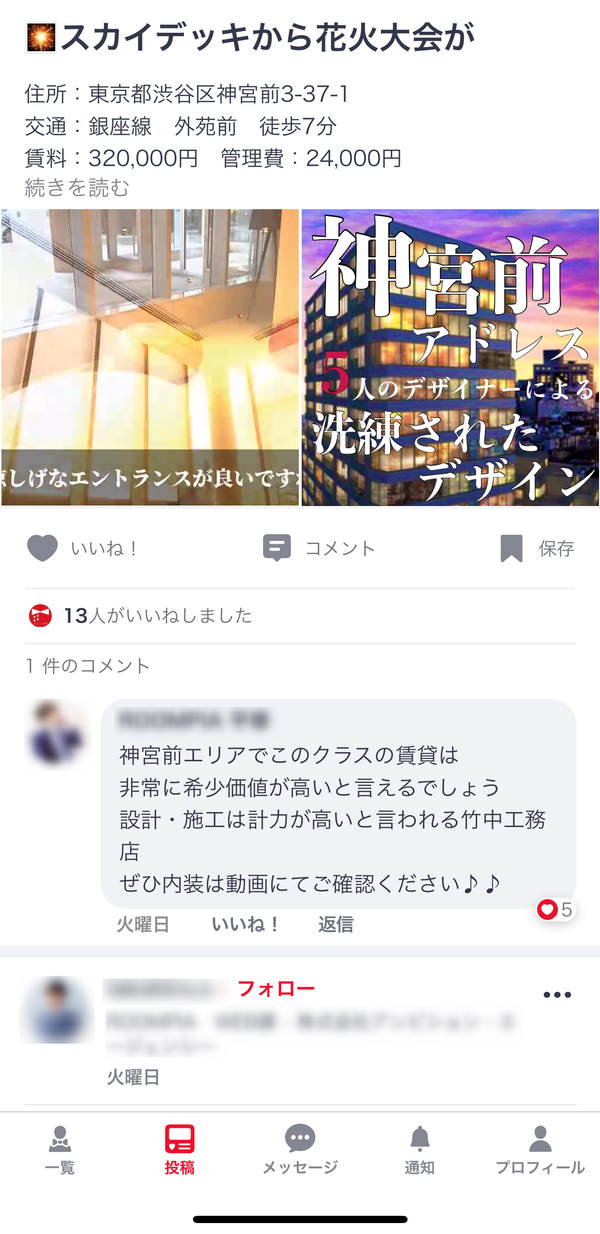Switch to the 一覧 tab
The height and width of the screenshot is (1234, 600).
(x=60, y=1149)
